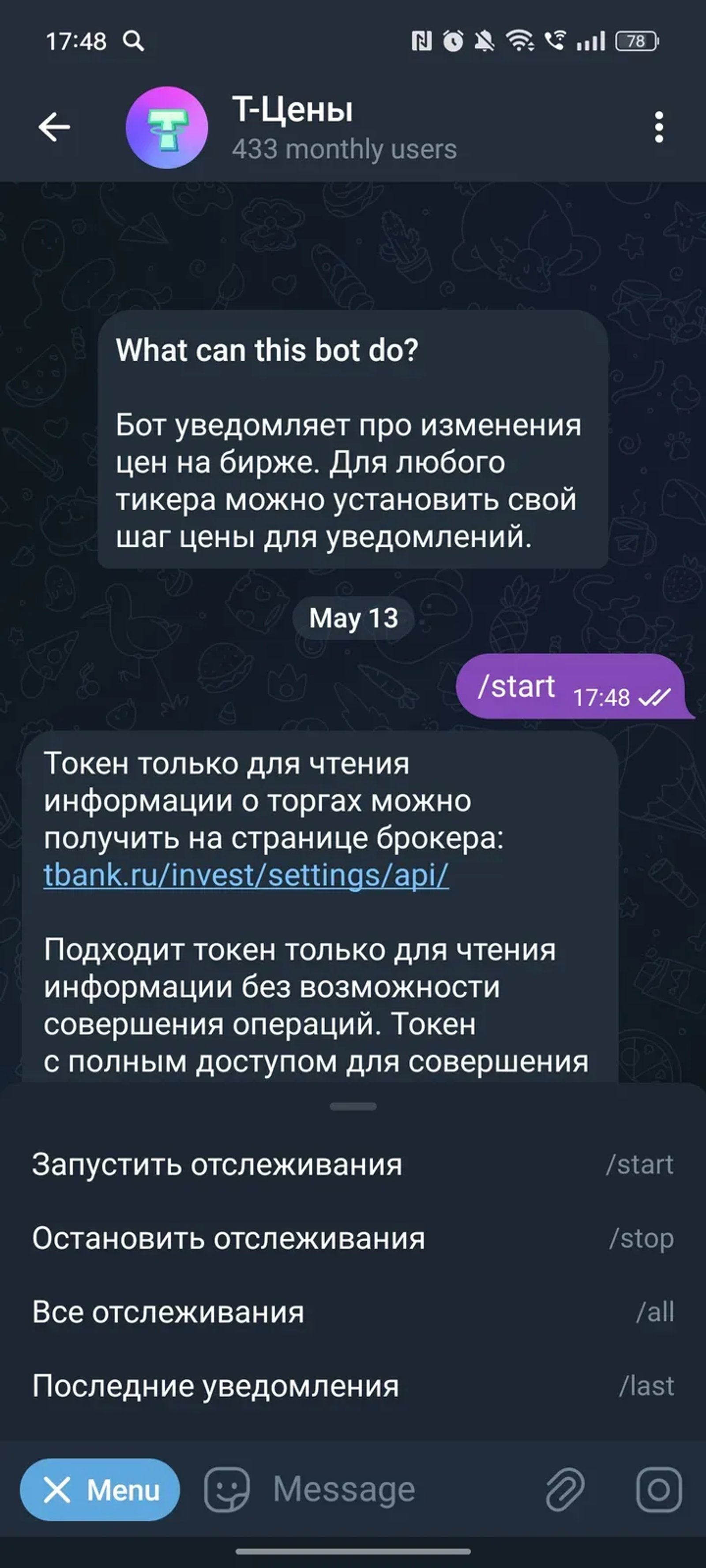
Task: Open the three-dot chat options menu
Action: point(660,126)
